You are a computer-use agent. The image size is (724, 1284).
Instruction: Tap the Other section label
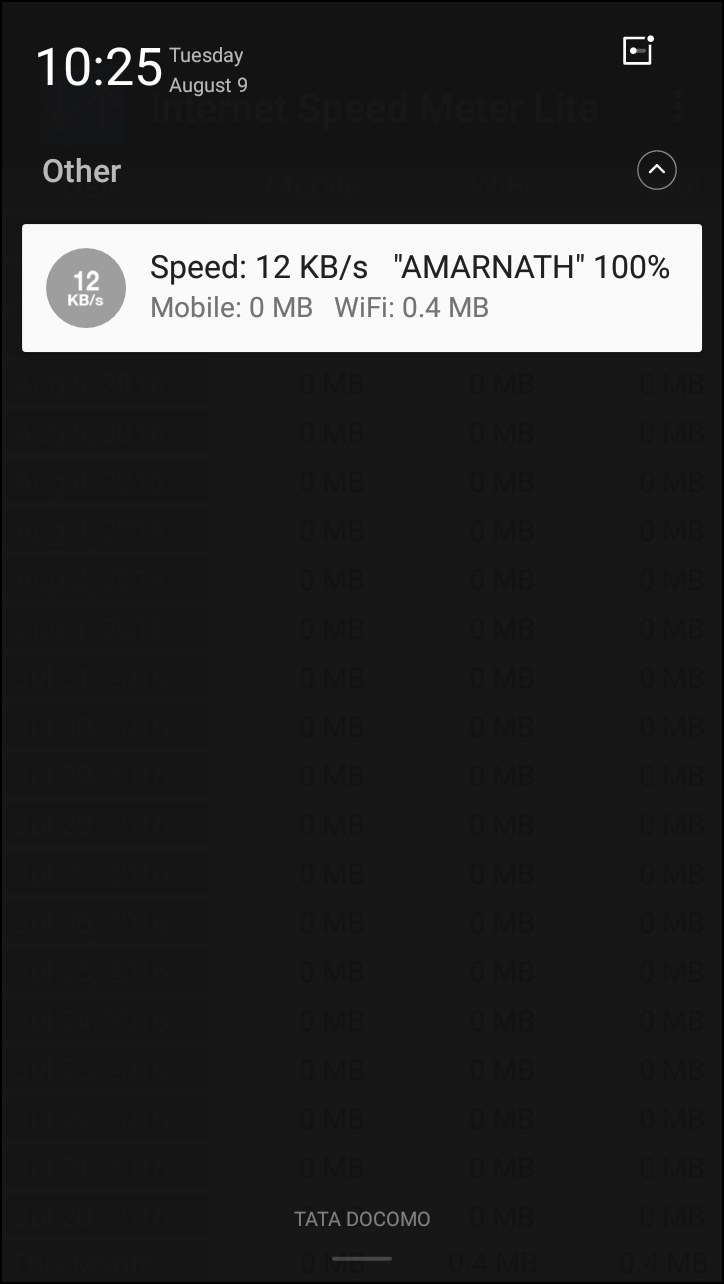[x=81, y=171]
